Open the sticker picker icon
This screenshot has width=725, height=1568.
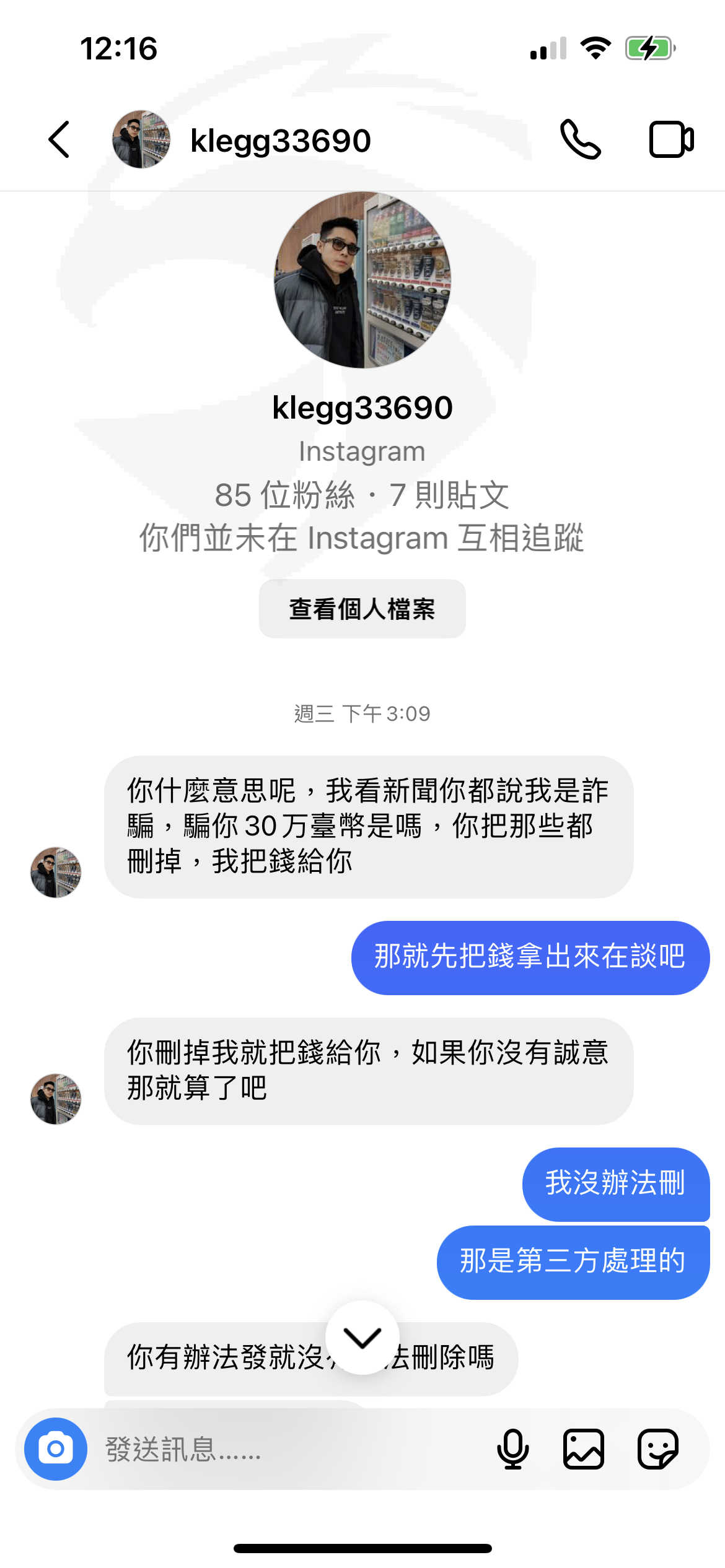[x=658, y=1449]
